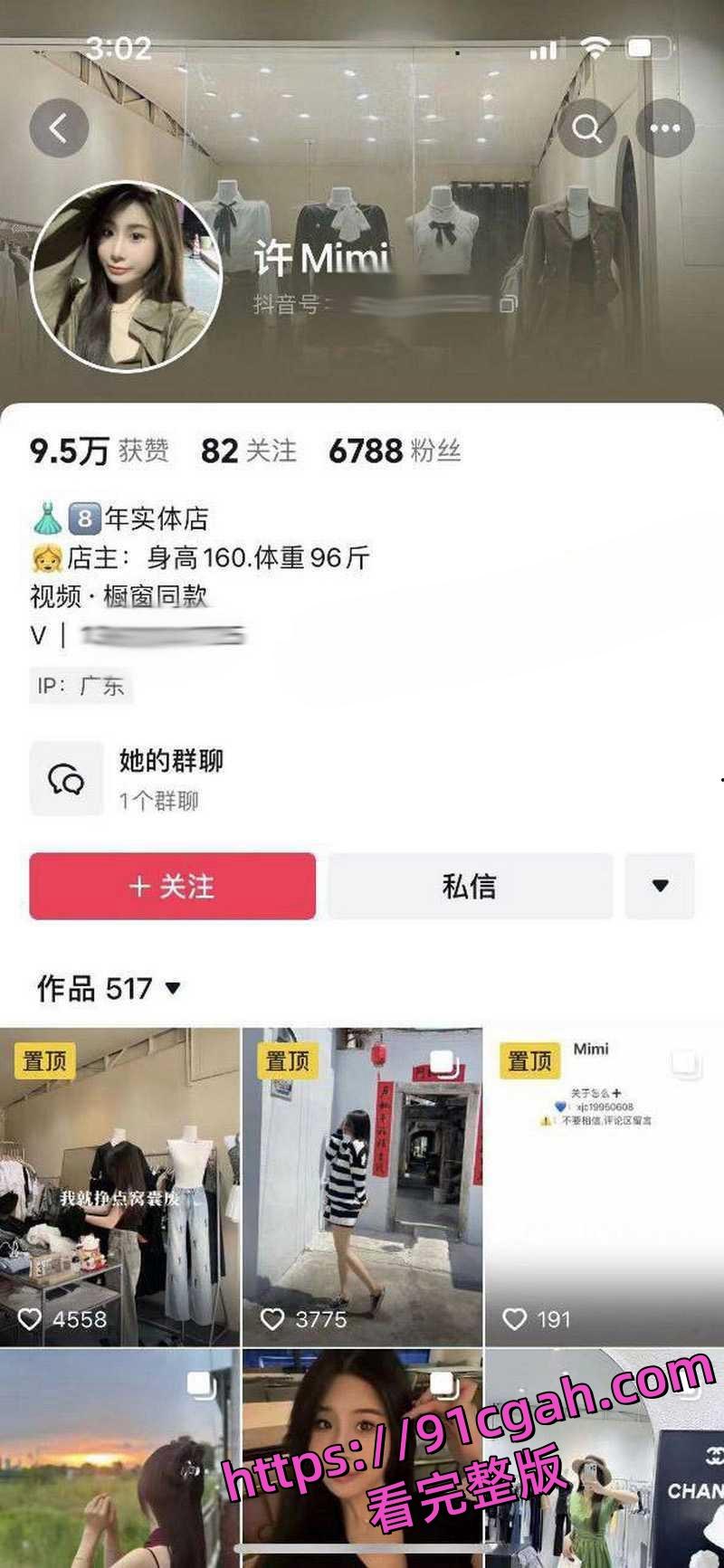Open 私信 to send a private message
724x1568 pixels.
(472, 888)
